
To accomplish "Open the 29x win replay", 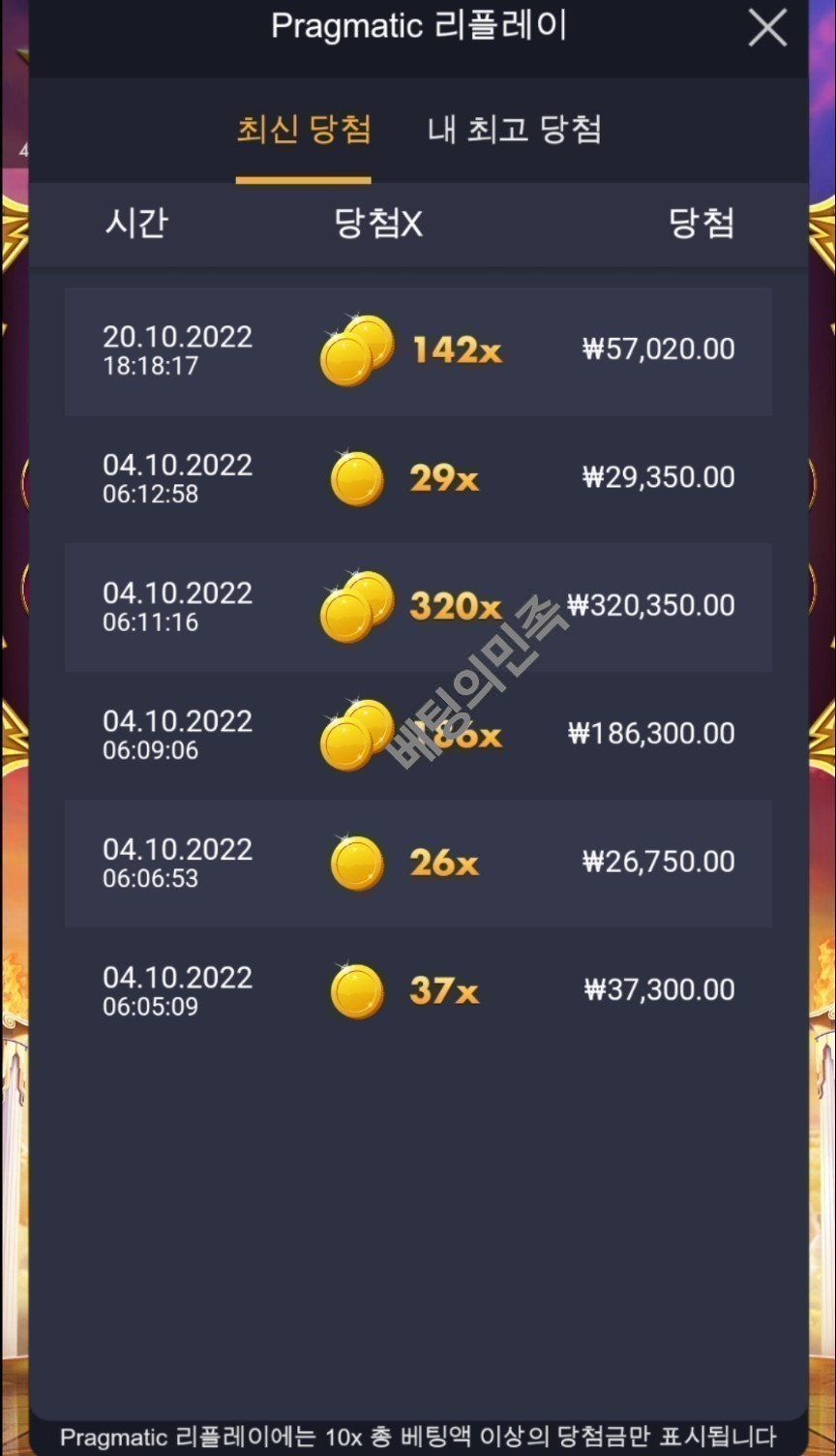I will click(418, 478).
